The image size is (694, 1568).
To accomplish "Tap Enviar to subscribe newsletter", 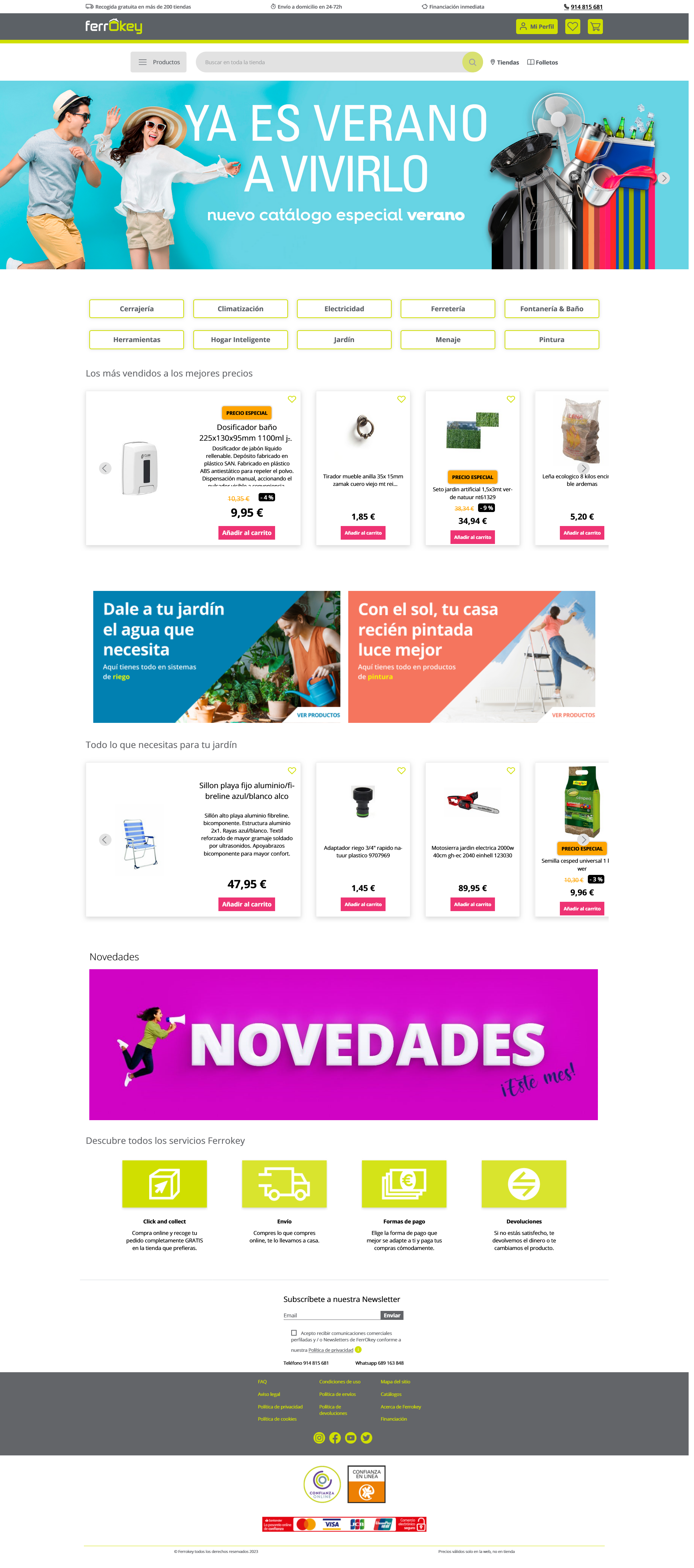I will click(x=392, y=1315).
